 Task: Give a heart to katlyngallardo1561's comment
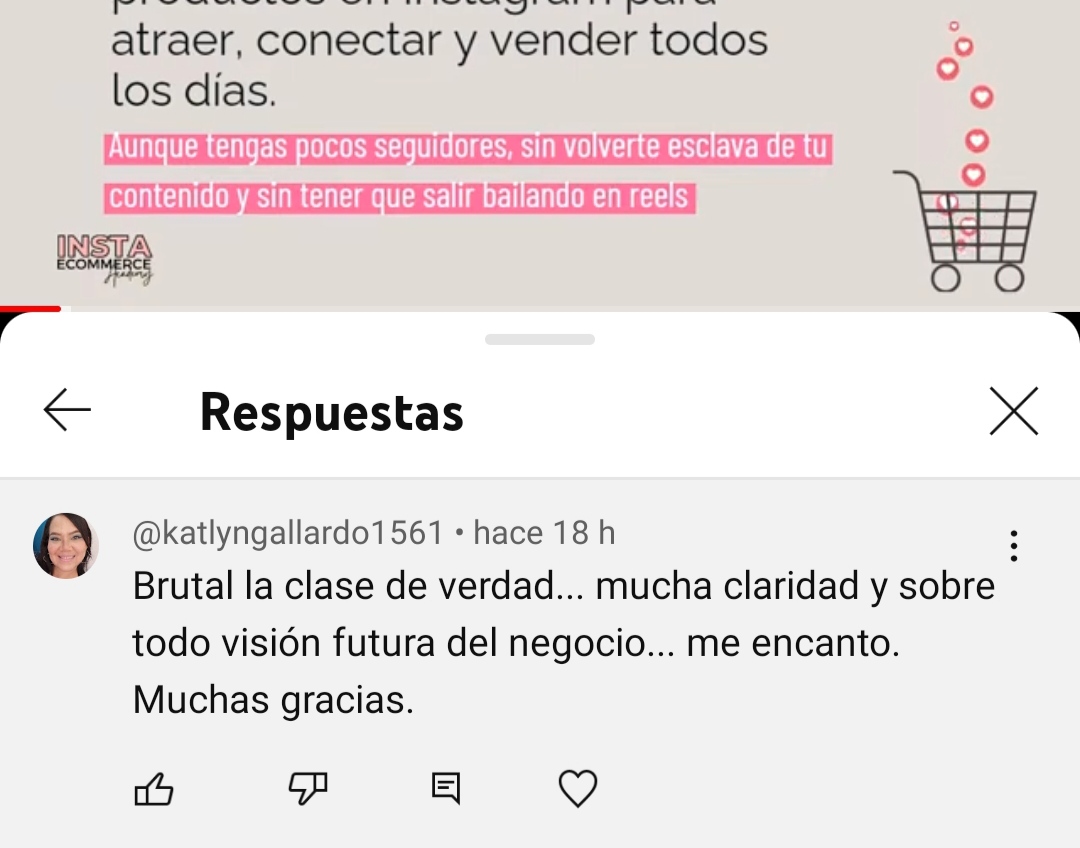(x=577, y=789)
